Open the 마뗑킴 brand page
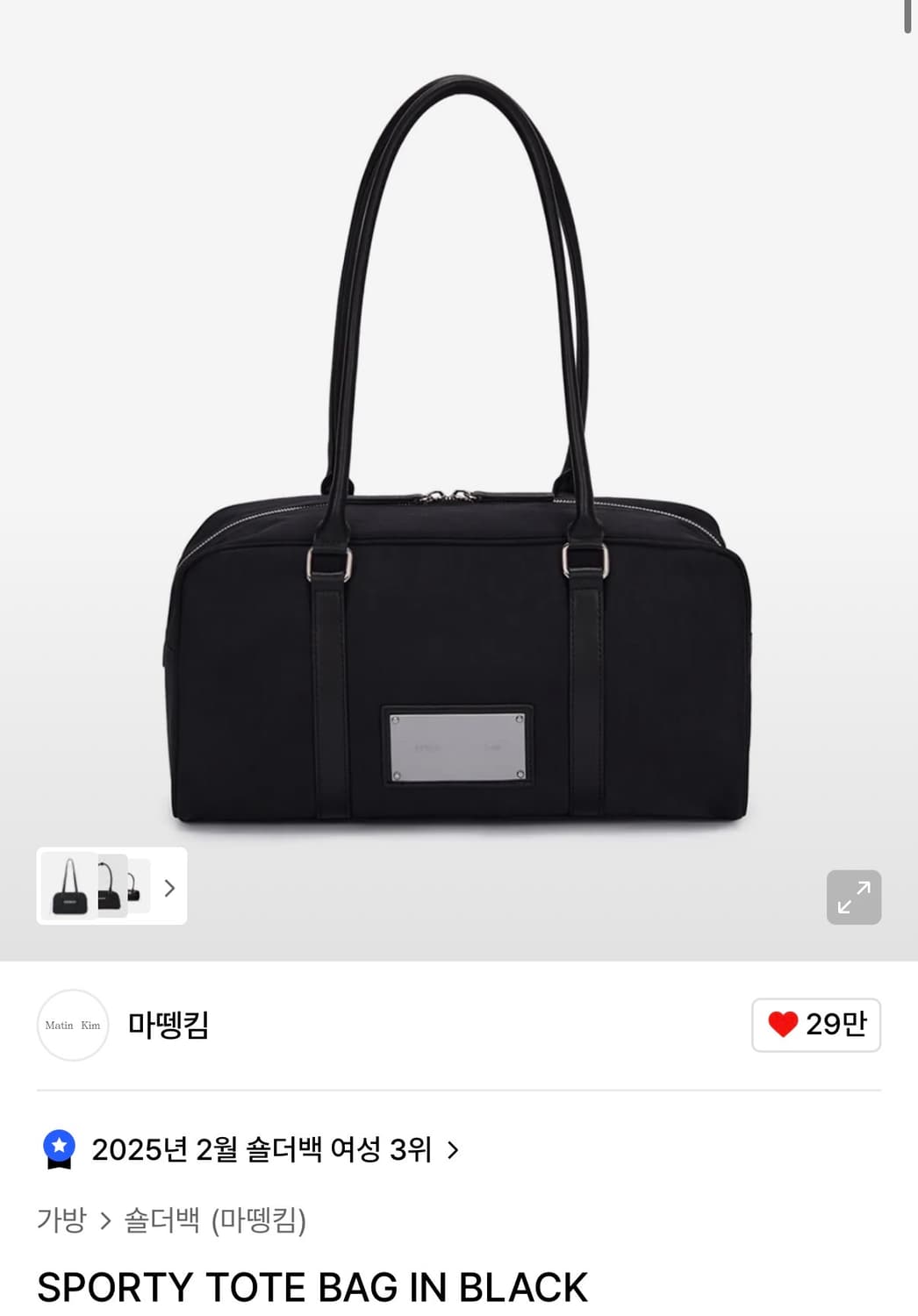Image resolution: width=918 pixels, height=1316 pixels. click(170, 1025)
